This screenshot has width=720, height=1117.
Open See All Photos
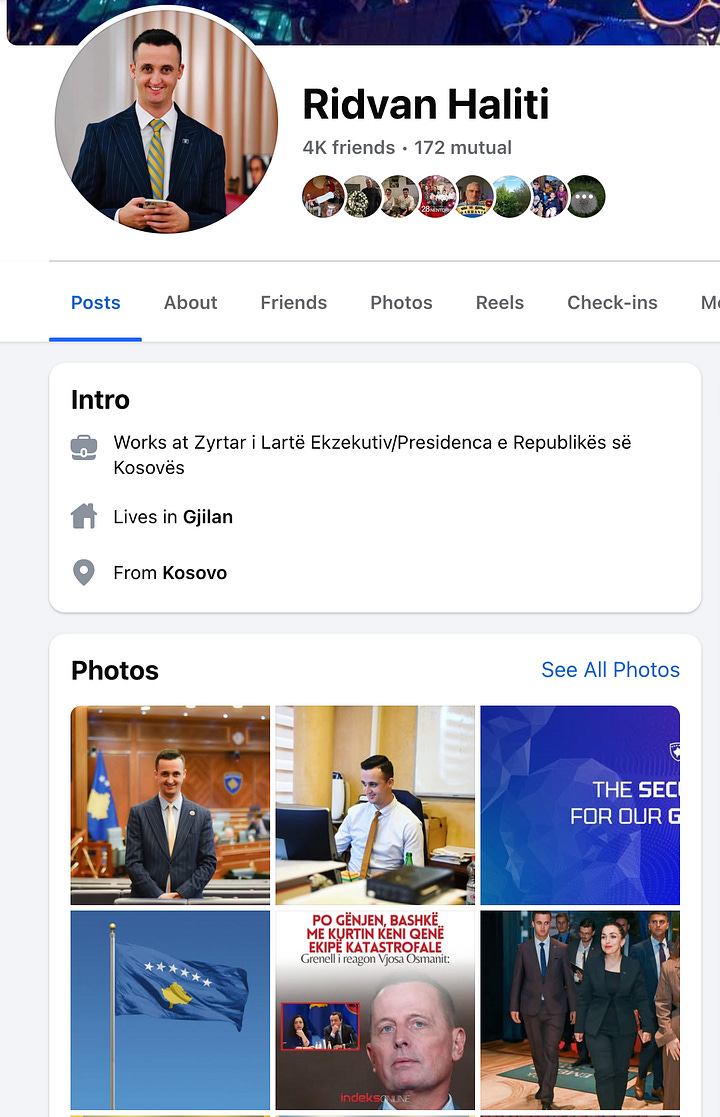pyautogui.click(x=610, y=670)
